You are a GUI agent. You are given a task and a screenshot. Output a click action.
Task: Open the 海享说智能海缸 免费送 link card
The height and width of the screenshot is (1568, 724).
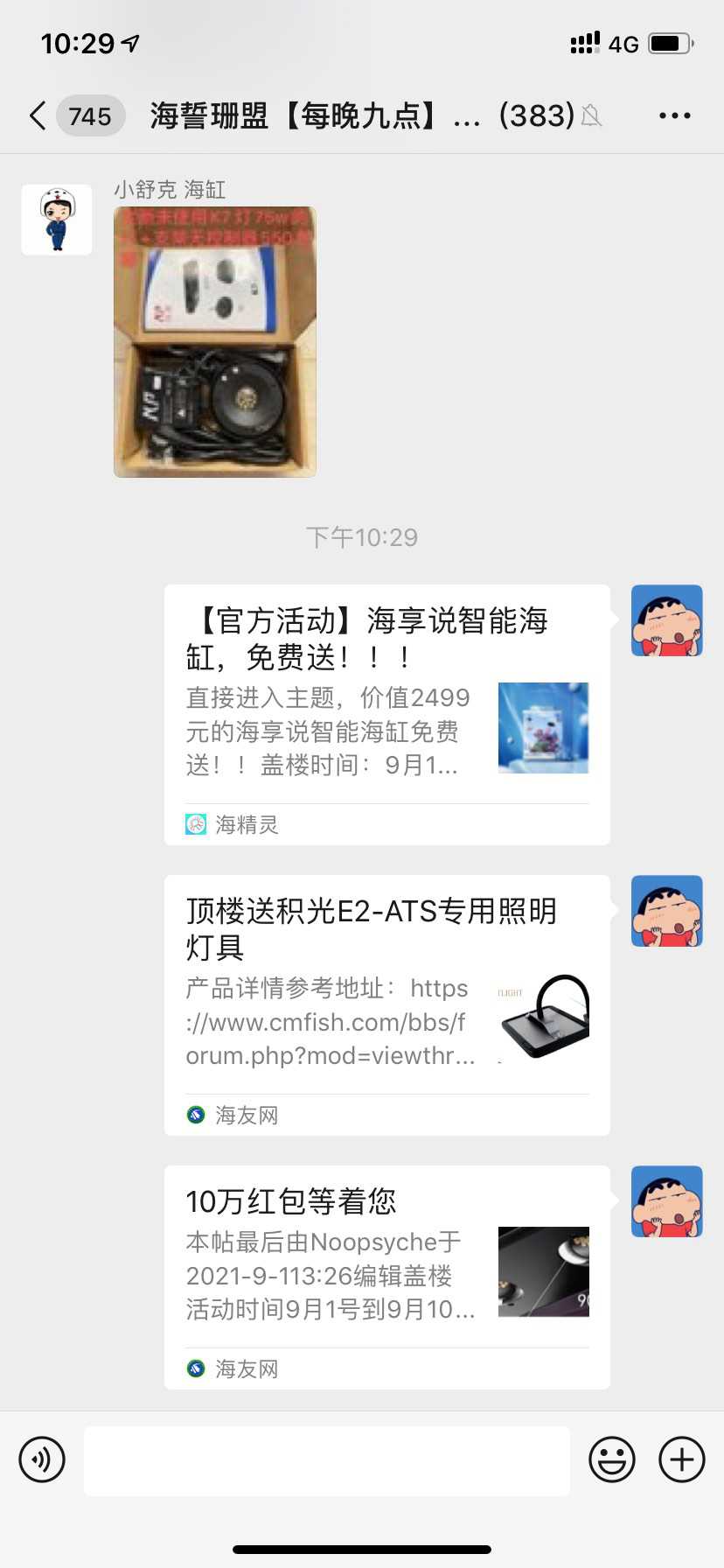386,714
